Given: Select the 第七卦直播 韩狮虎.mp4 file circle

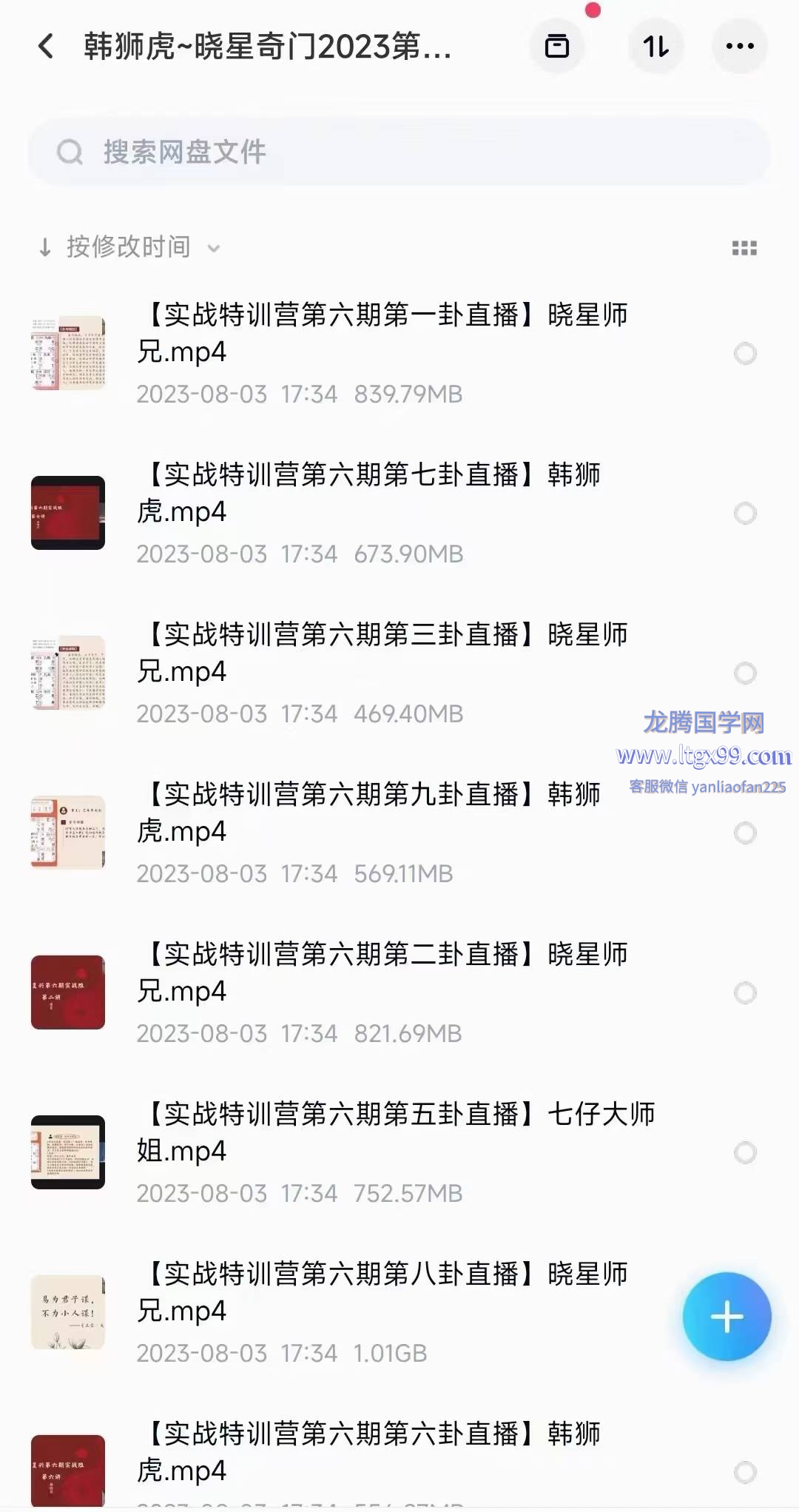Looking at the screenshot, I should 745,513.
